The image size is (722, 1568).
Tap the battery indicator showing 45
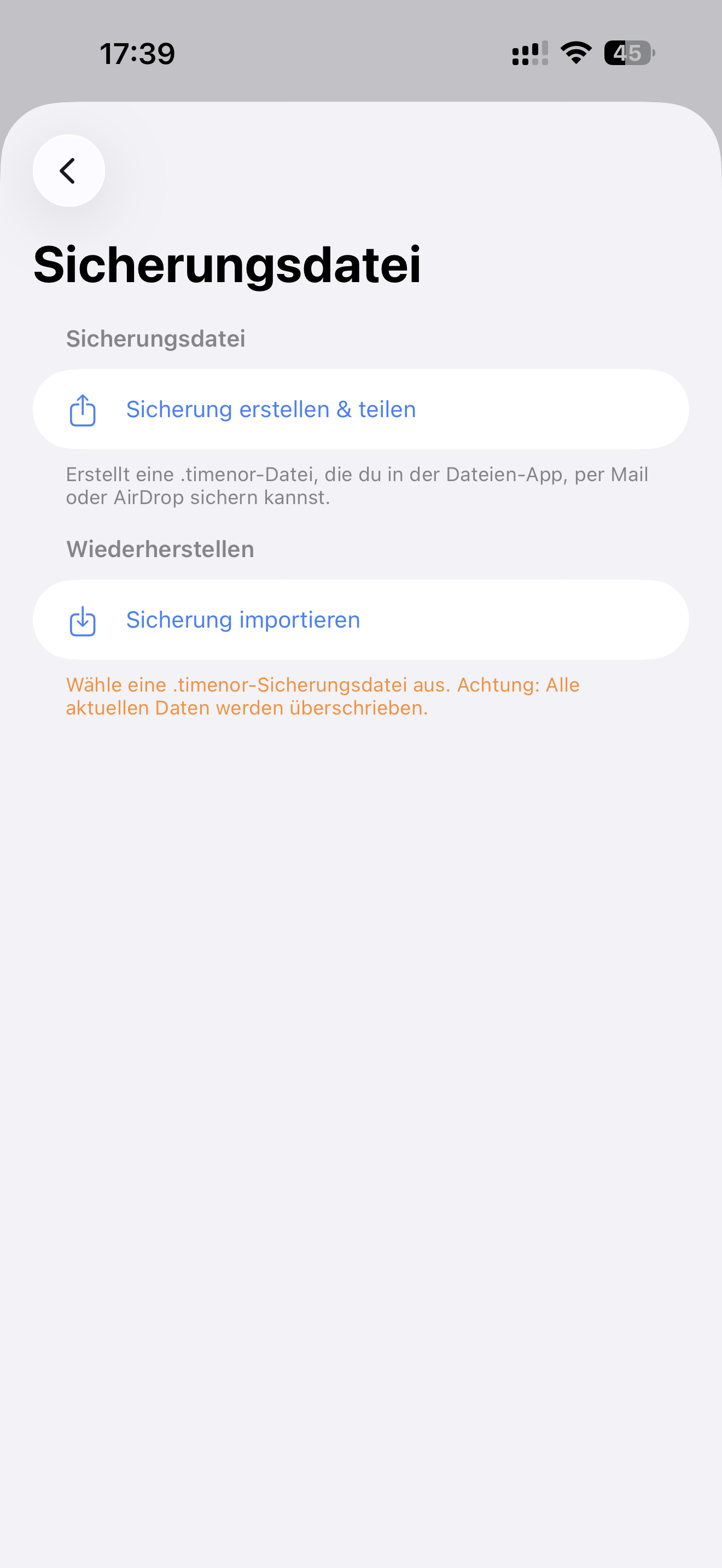(629, 54)
